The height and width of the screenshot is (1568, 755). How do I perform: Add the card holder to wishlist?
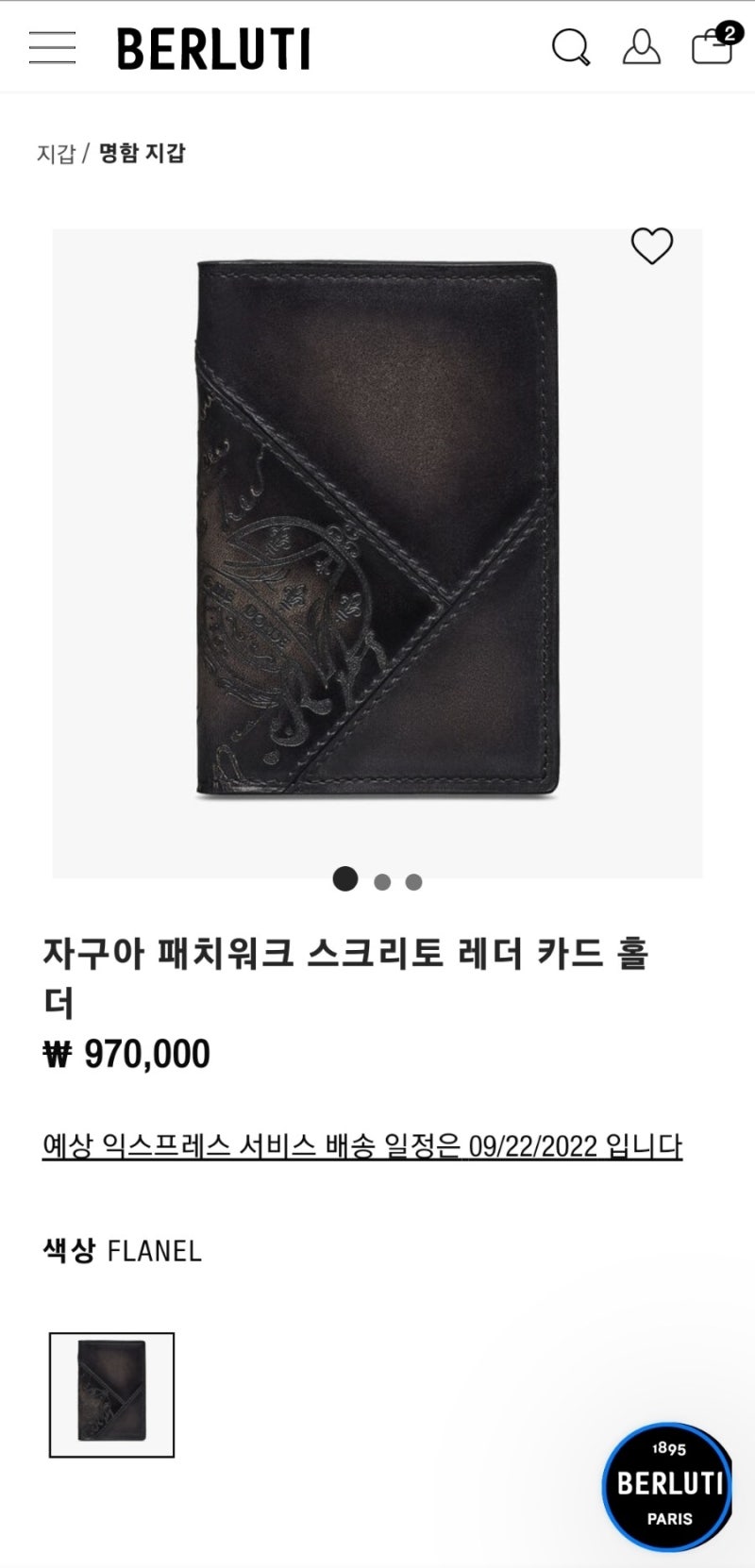(x=651, y=246)
